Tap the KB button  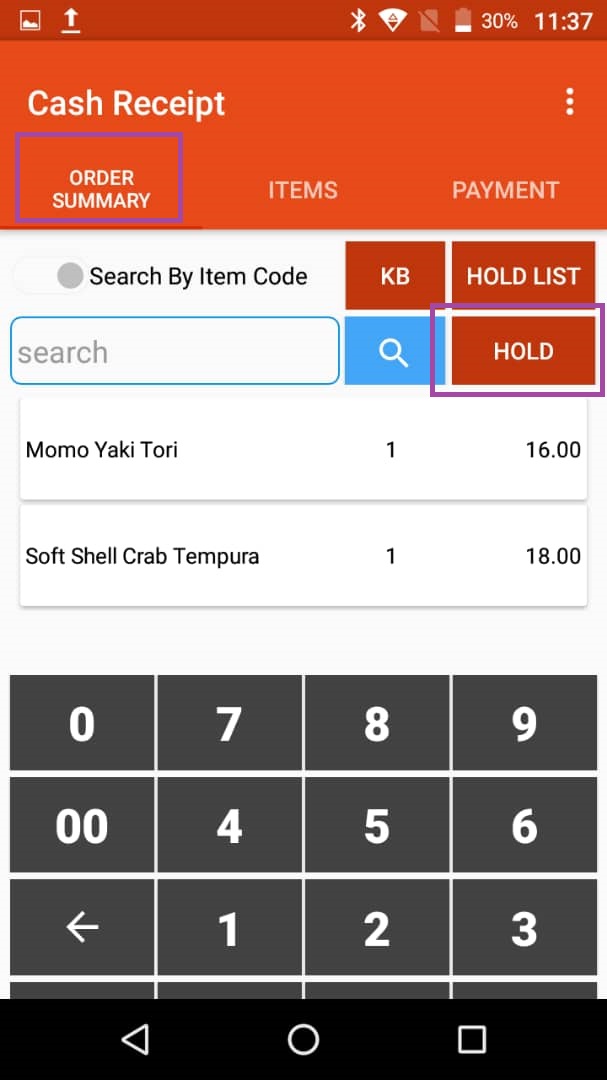pos(395,276)
